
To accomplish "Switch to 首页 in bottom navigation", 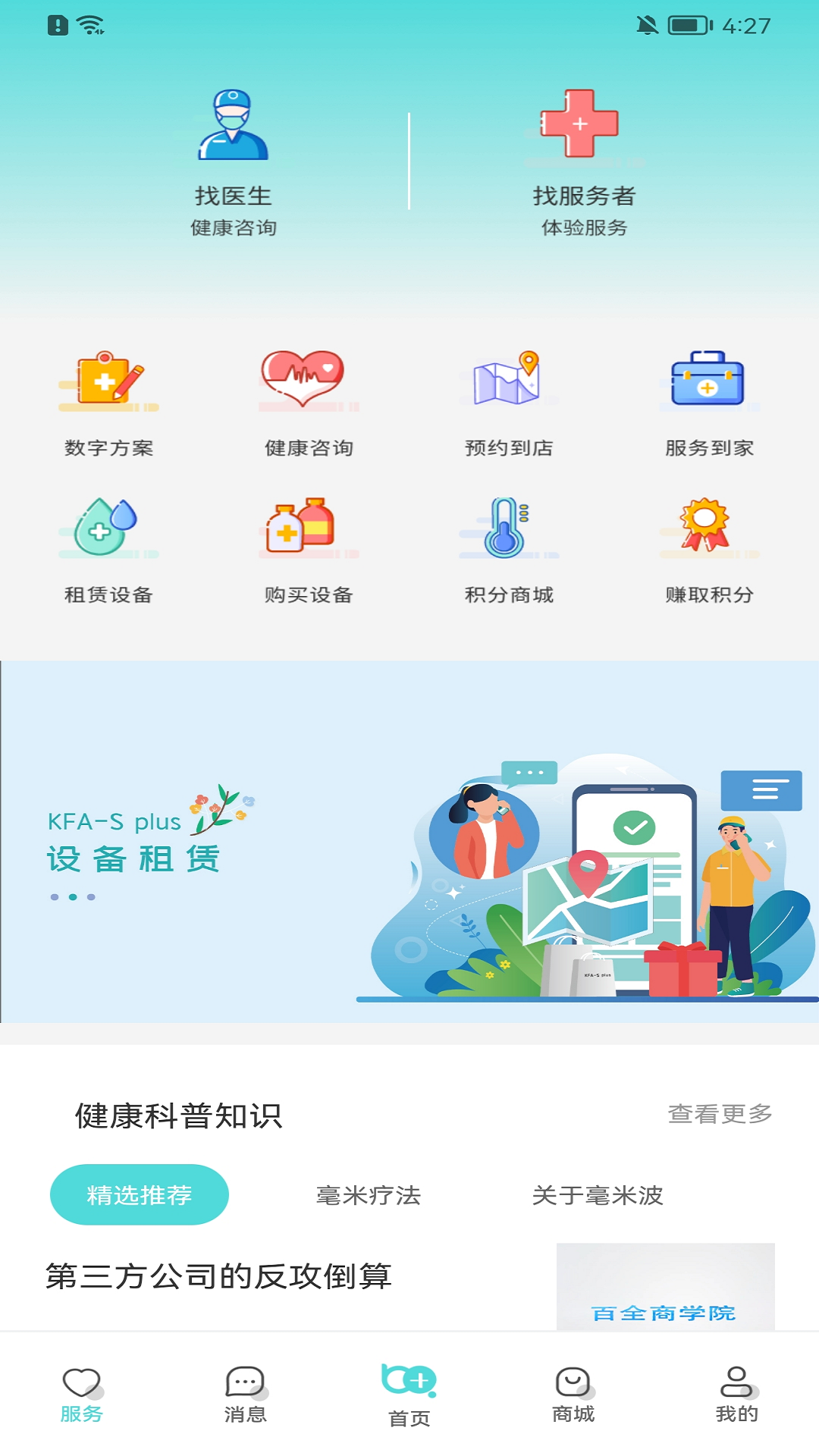I will coord(409,1395).
